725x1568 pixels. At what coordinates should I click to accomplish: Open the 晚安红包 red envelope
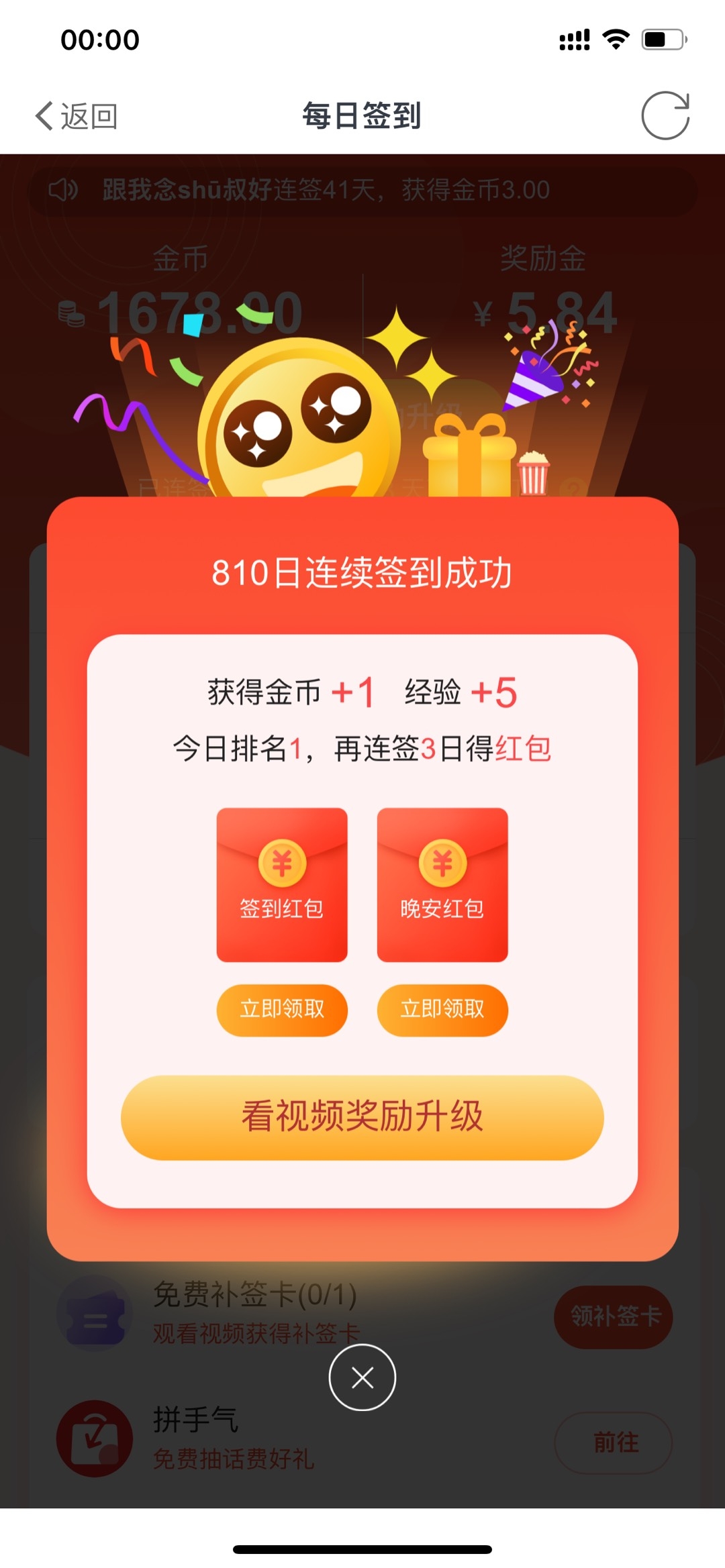tap(442, 884)
